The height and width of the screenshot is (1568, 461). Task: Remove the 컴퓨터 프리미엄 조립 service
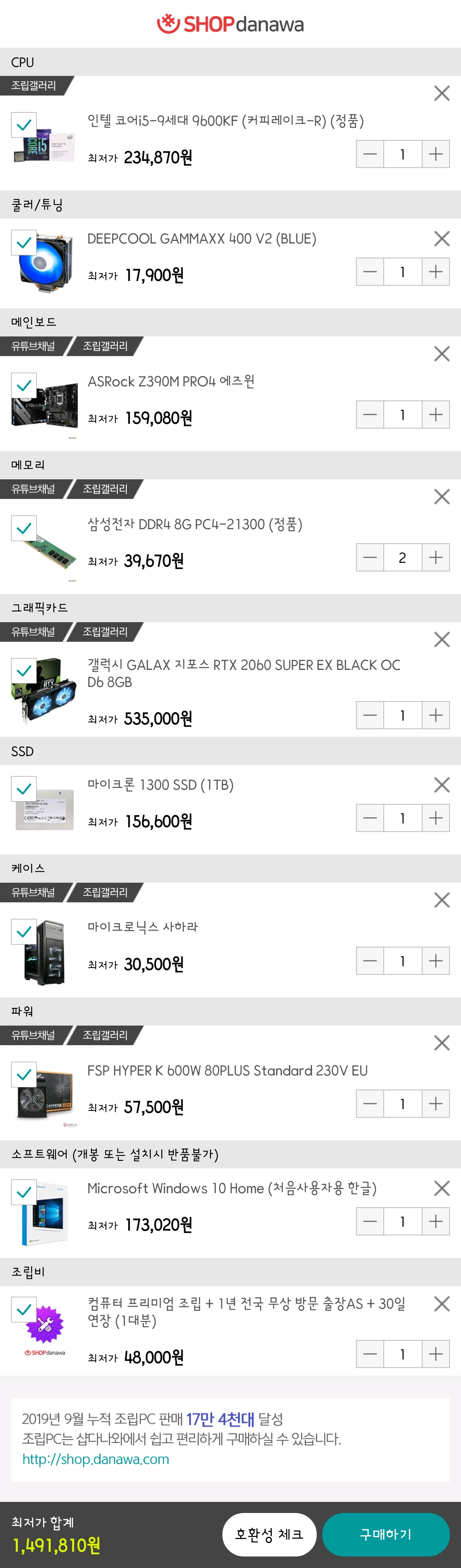click(441, 1304)
